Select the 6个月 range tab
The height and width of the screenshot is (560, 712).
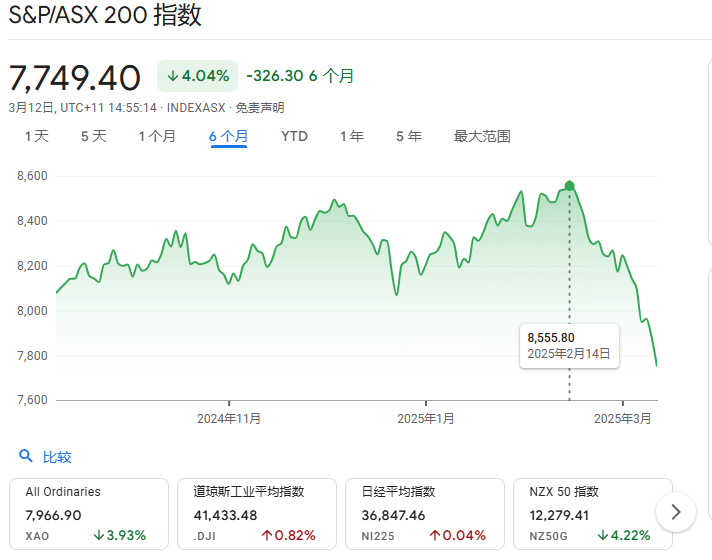pos(228,136)
